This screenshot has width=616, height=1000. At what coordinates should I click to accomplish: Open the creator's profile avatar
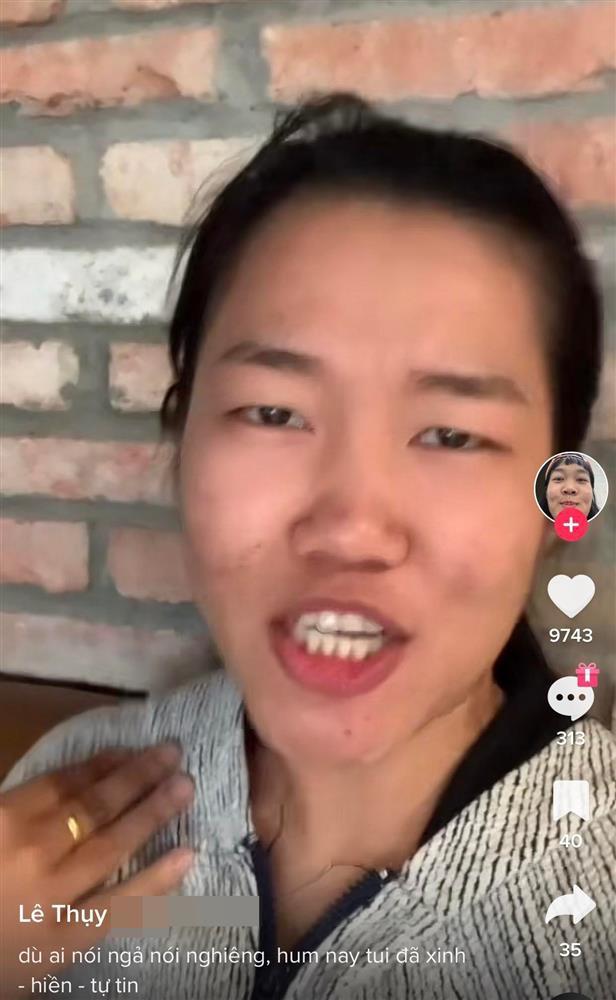coord(571,487)
